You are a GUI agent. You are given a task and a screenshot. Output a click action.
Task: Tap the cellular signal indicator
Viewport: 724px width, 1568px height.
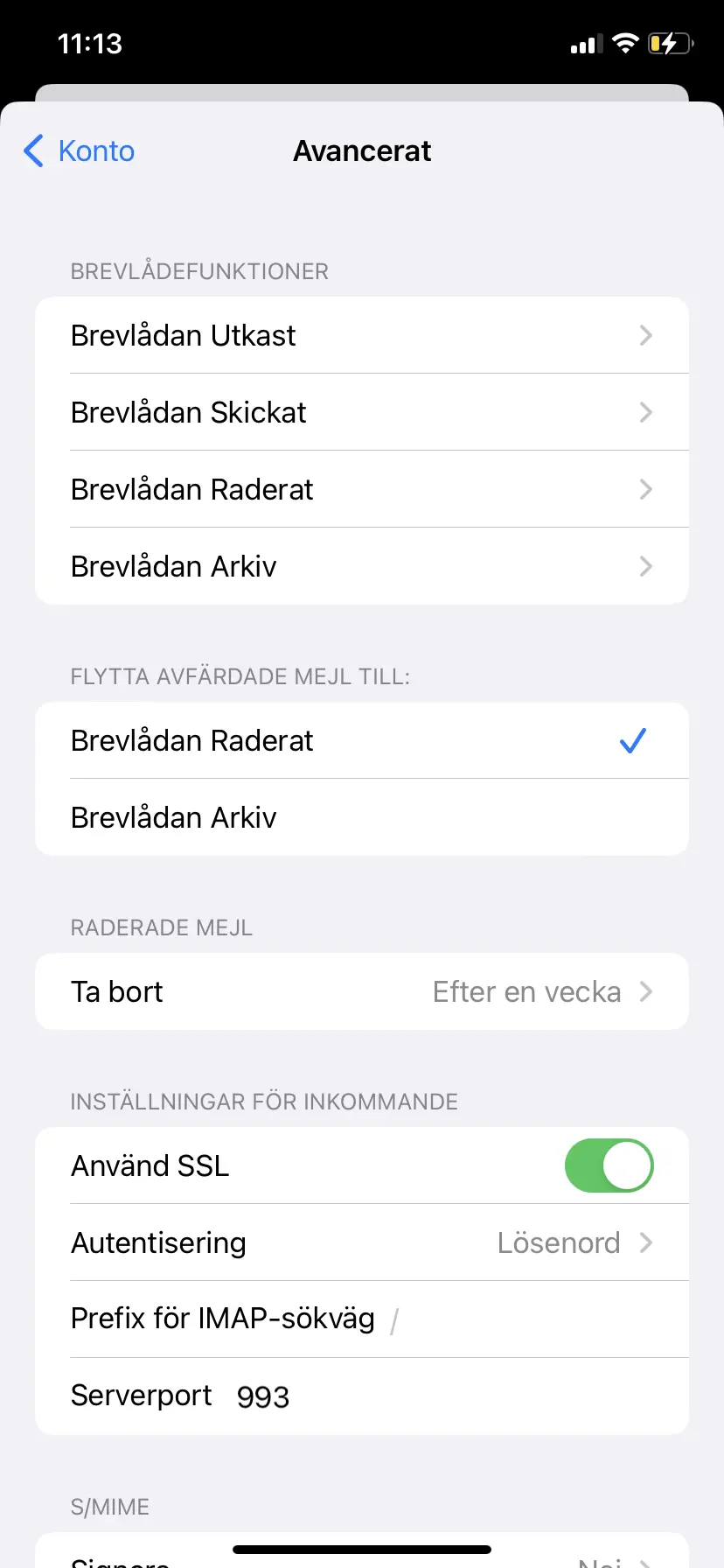tap(584, 44)
